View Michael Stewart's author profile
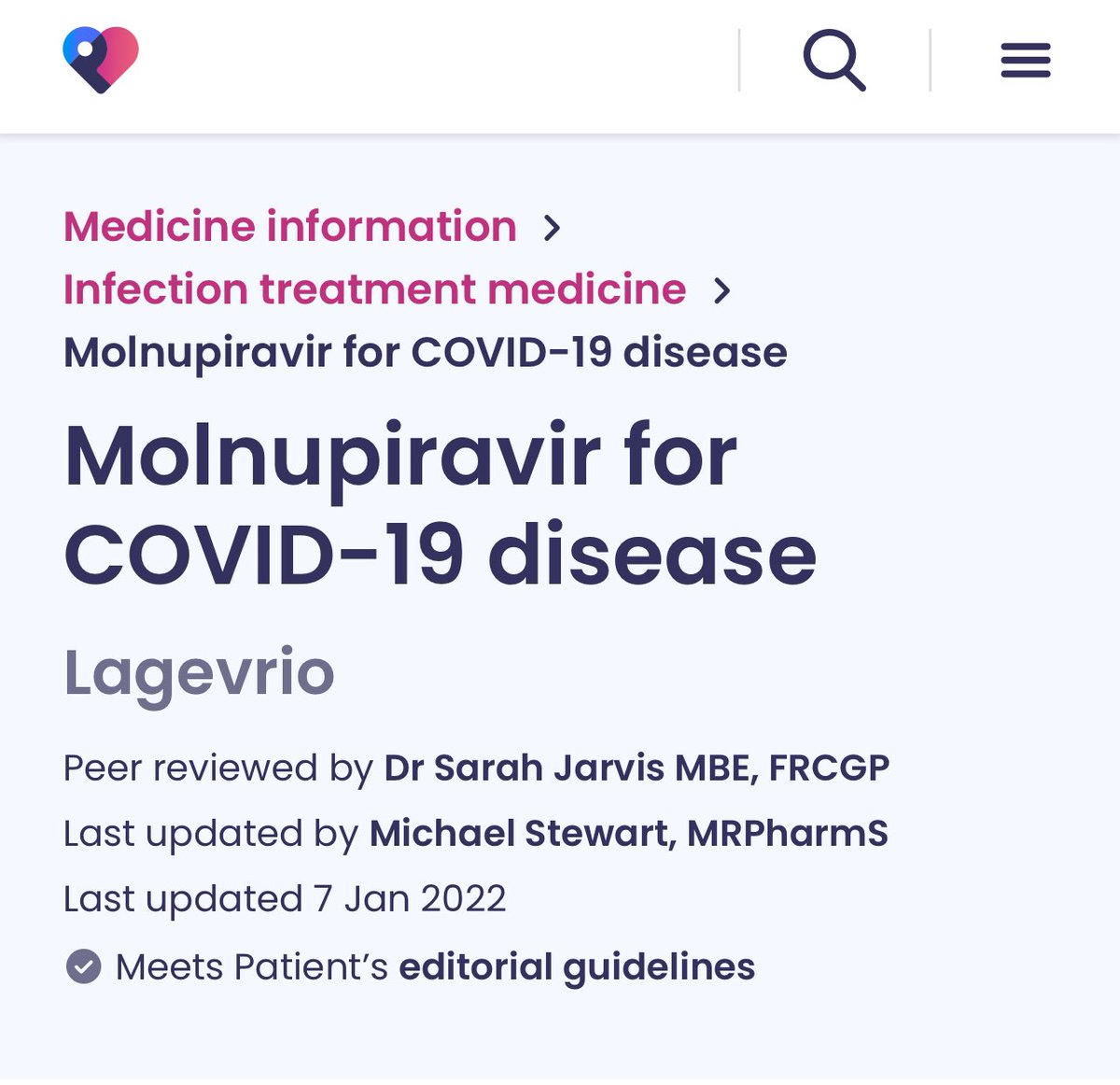Screen dimensions: 1120x1085 (x=628, y=834)
